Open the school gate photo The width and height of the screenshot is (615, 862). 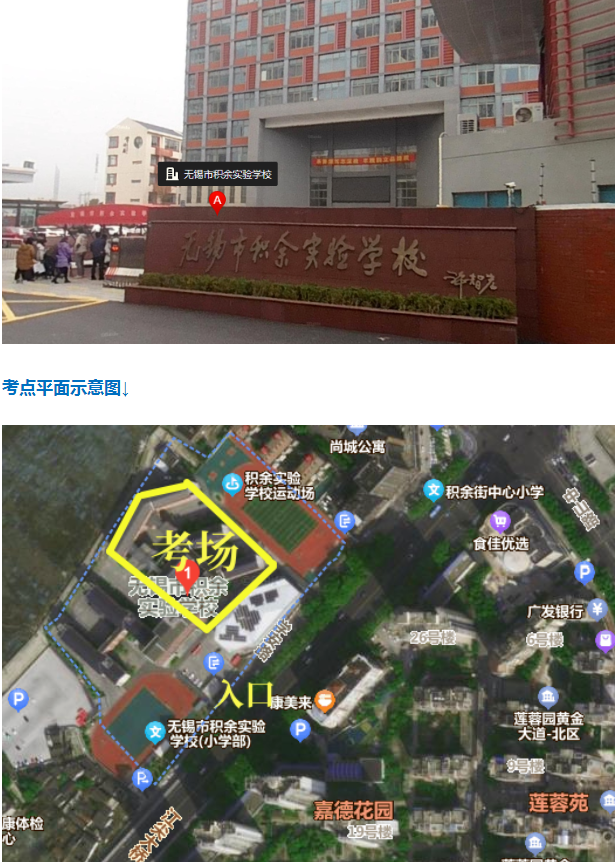(x=308, y=170)
